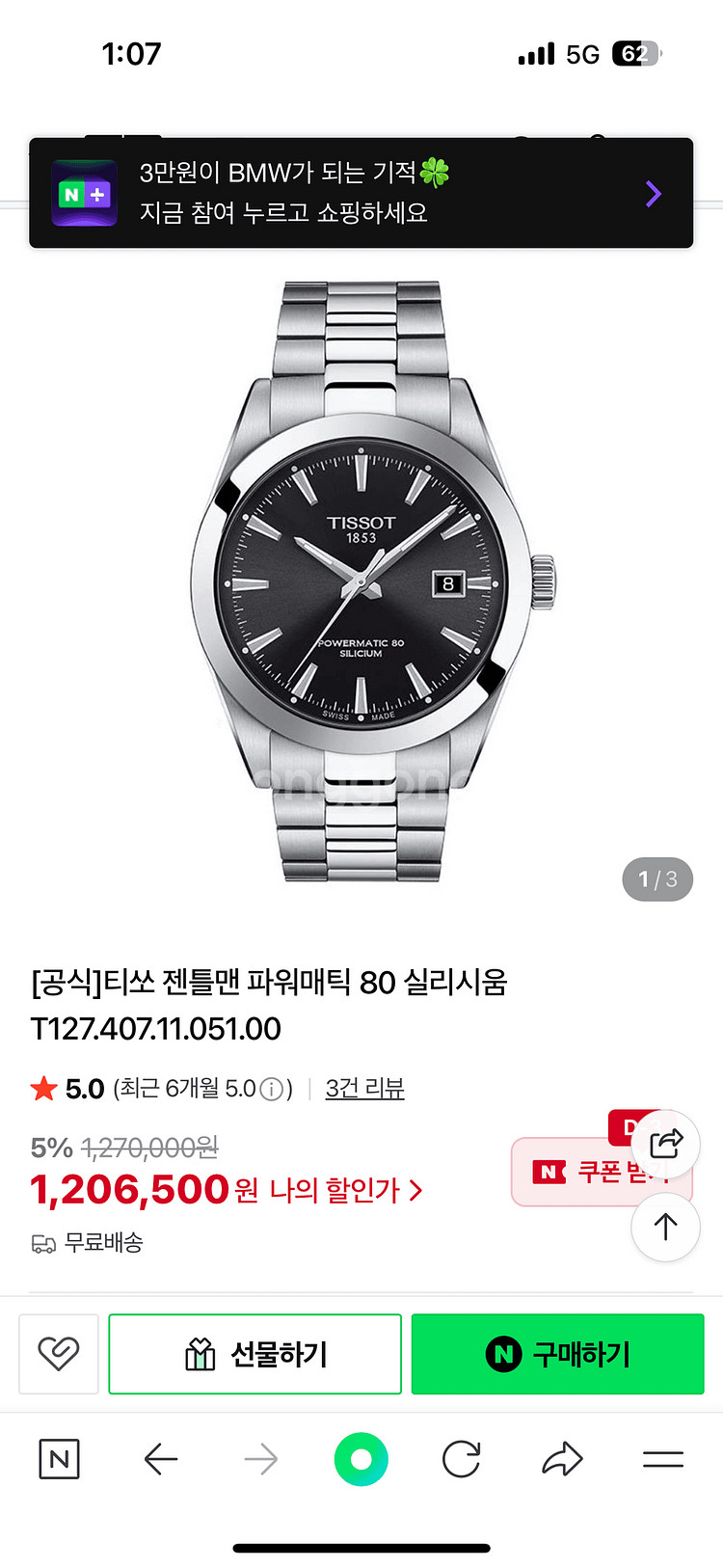Add product to wishlist with heart icon

59,1354
